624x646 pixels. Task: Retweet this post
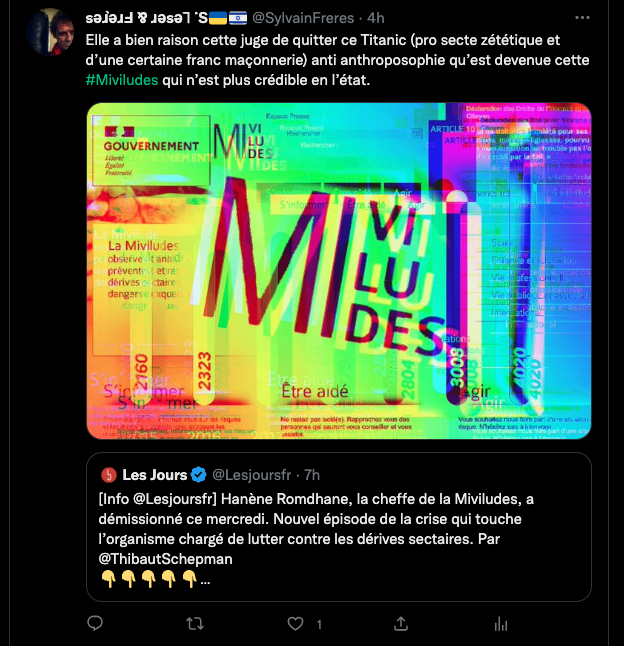click(197, 623)
